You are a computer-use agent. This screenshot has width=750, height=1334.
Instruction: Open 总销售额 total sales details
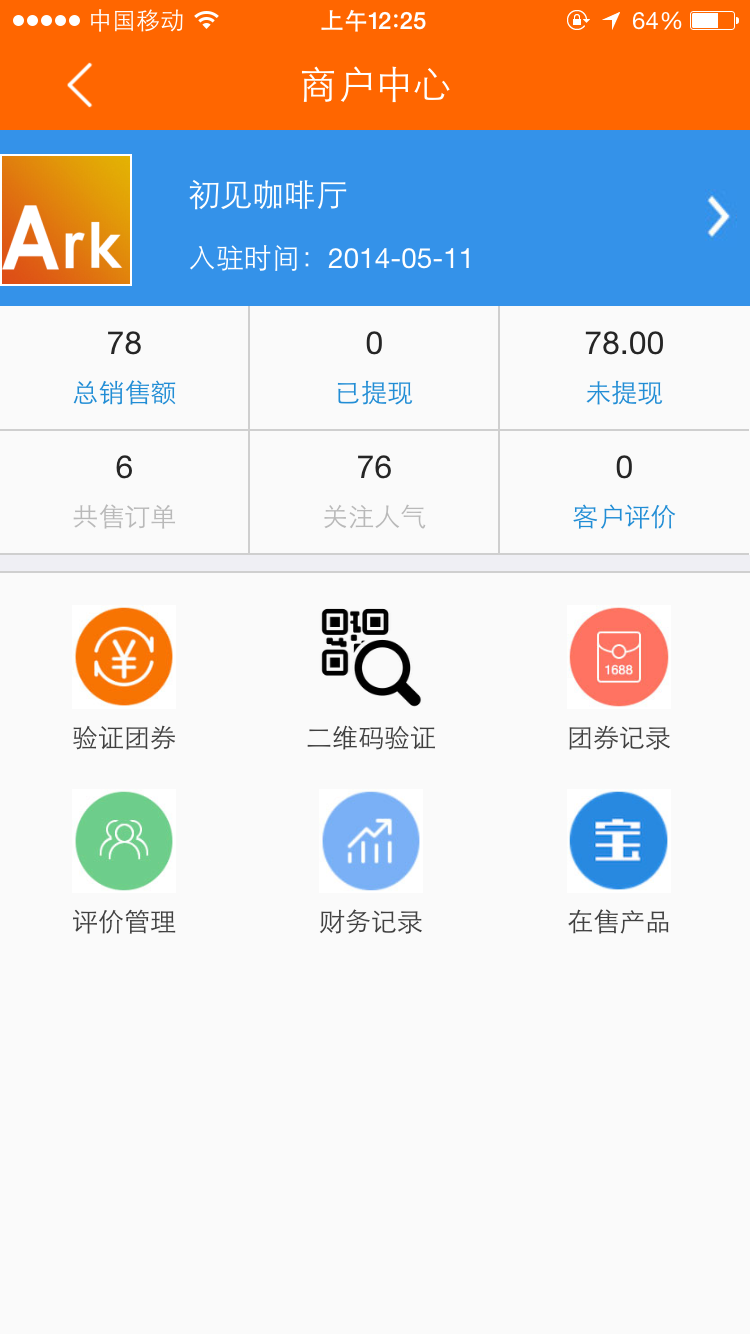[x=124, y=367]
